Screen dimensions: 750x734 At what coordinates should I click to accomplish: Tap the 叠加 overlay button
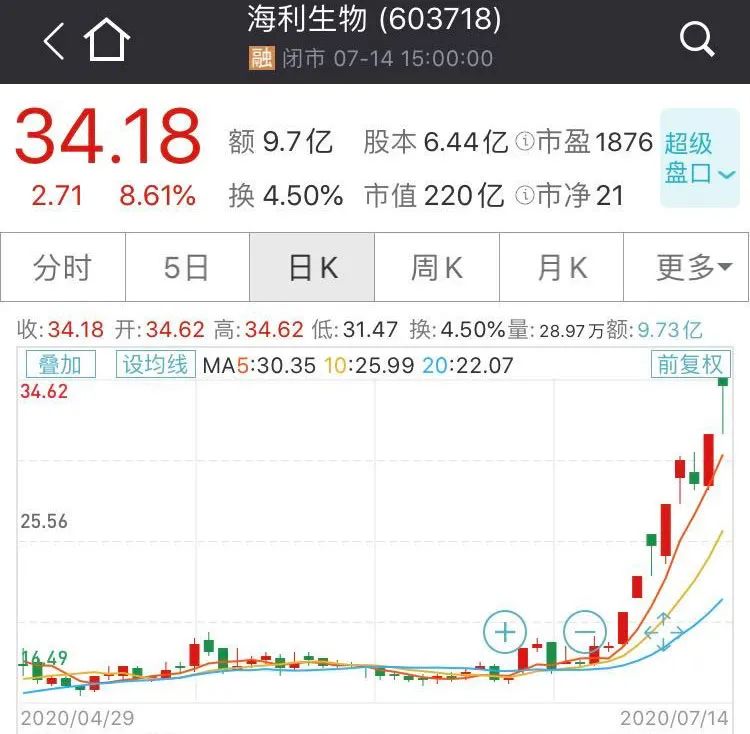pyautogui.click(x=60, y=364)
